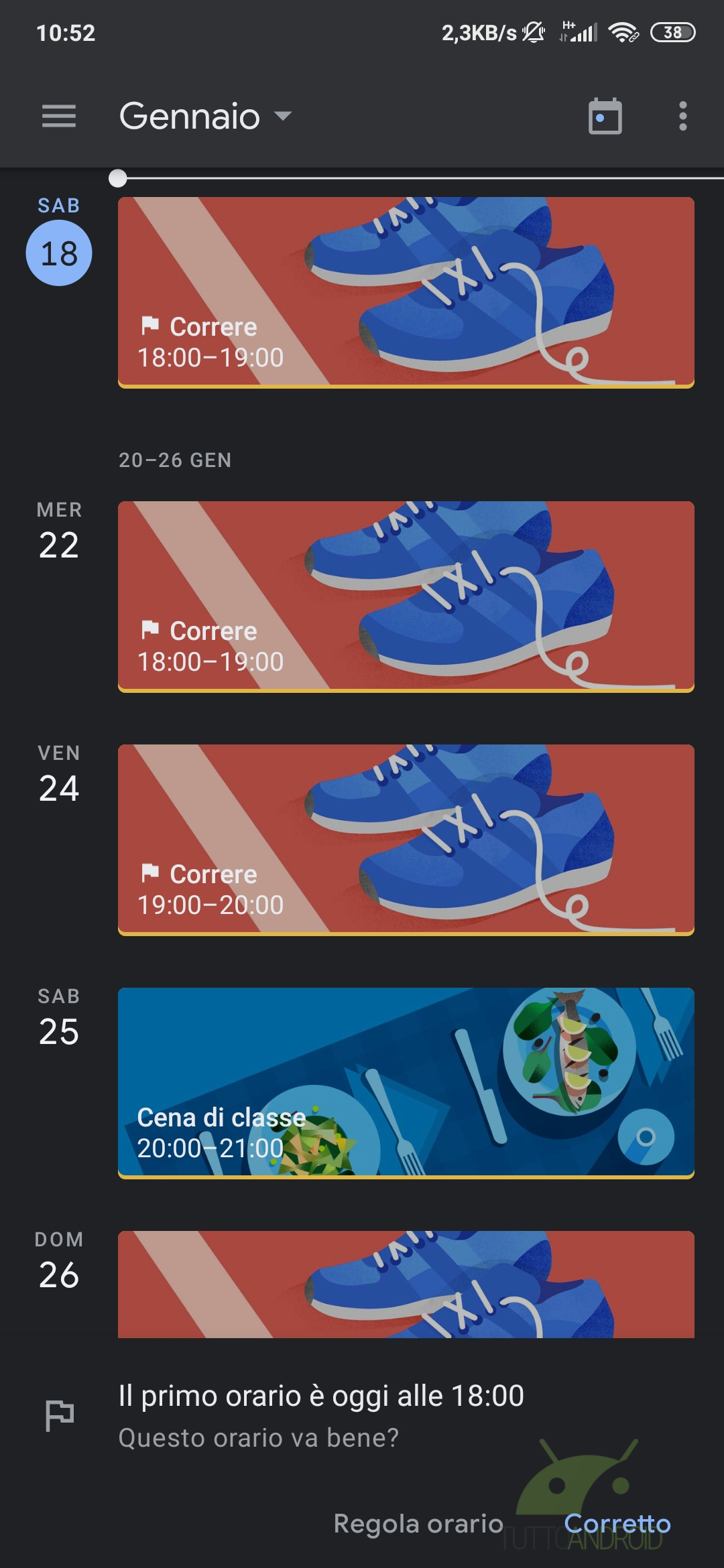Select the highlighted date 18 circle
The width and height of the screenshot is (724, 1568).
(59, 253)
